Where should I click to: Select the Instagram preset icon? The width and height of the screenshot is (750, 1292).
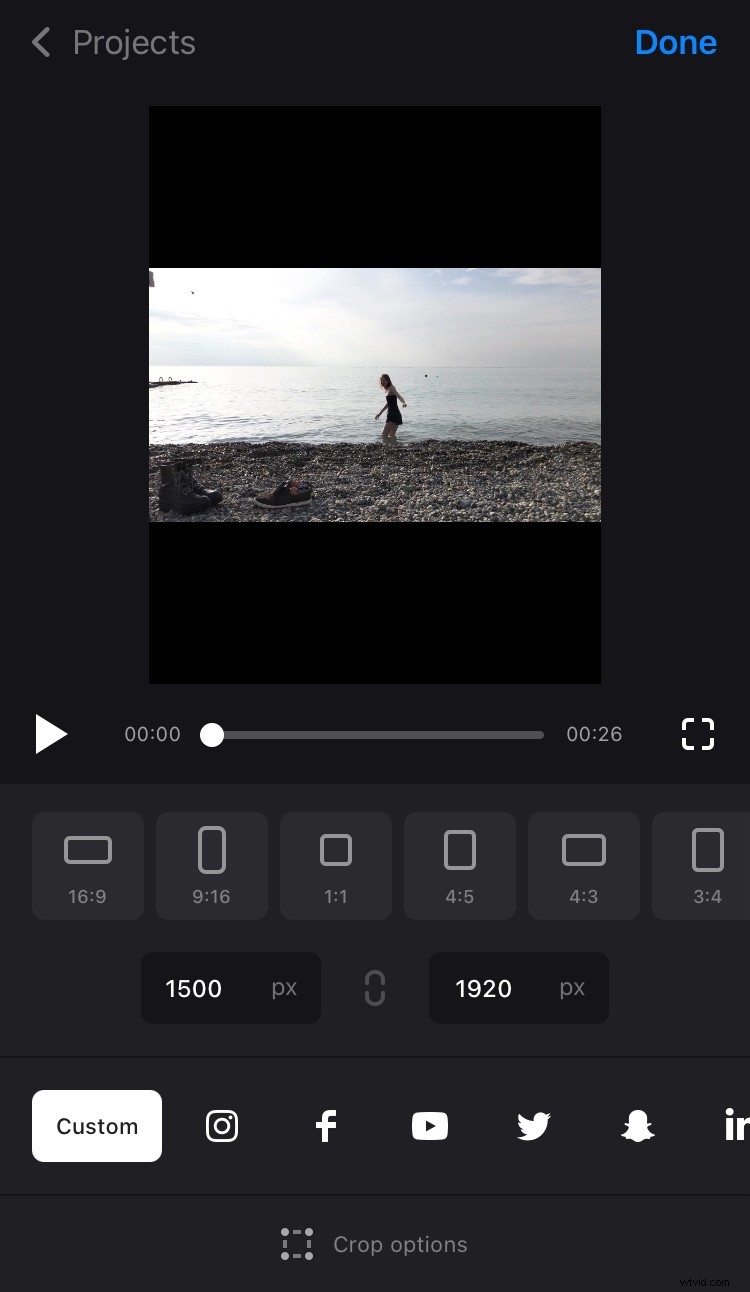(x=221, y=1126)
